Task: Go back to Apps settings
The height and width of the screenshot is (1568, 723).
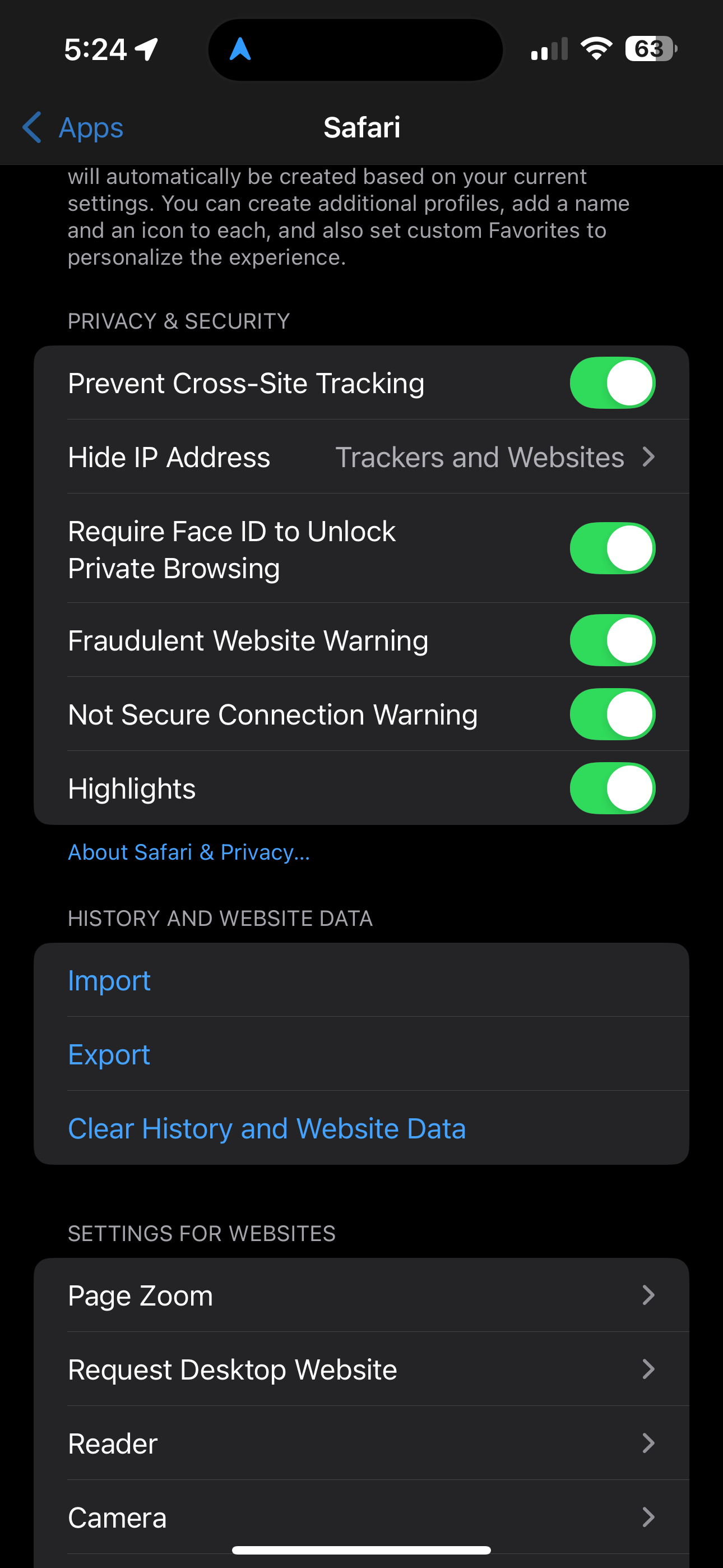Action: (x=73, y=127)
